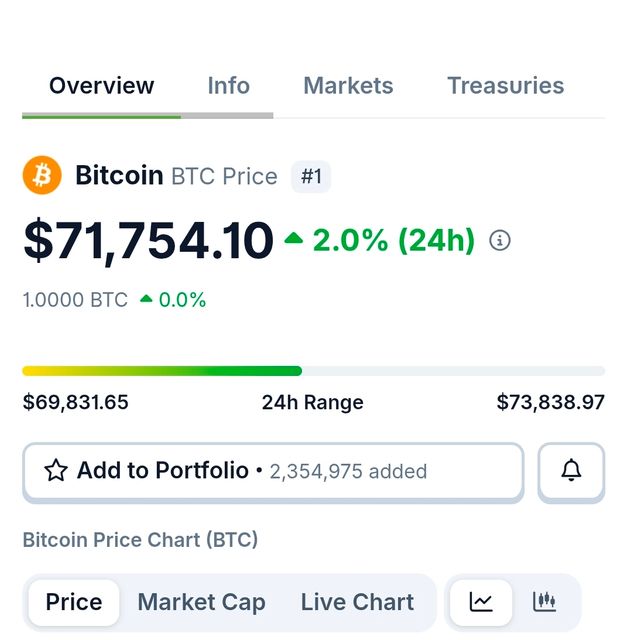Viewport: 624px width, 640px height.
Task: Open the Treasuries tab
Action: tap(505, 86)
